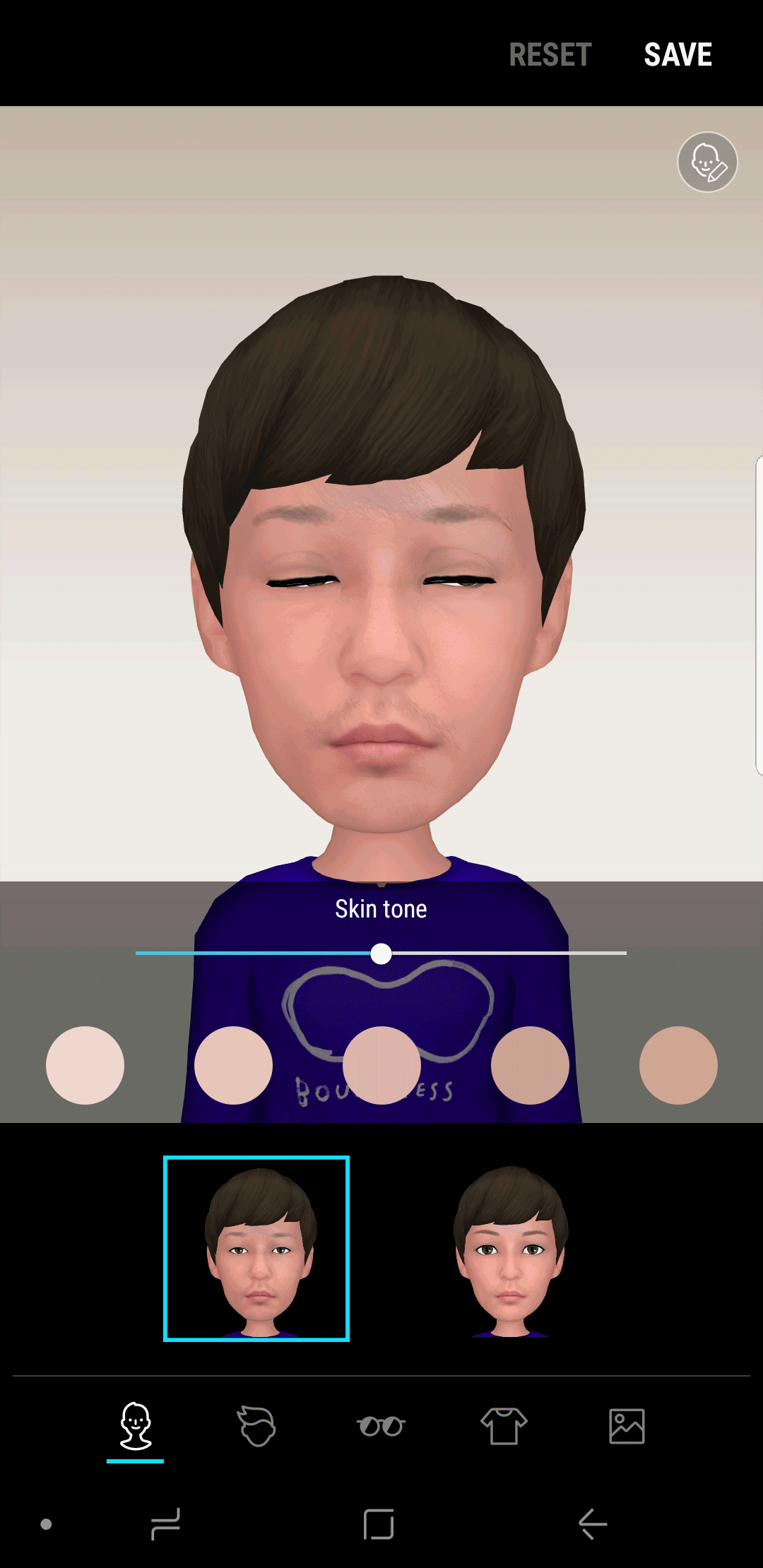Tap the Skin tone slider track
This screenshot has width=763, height=1568.
coord(381,953)
